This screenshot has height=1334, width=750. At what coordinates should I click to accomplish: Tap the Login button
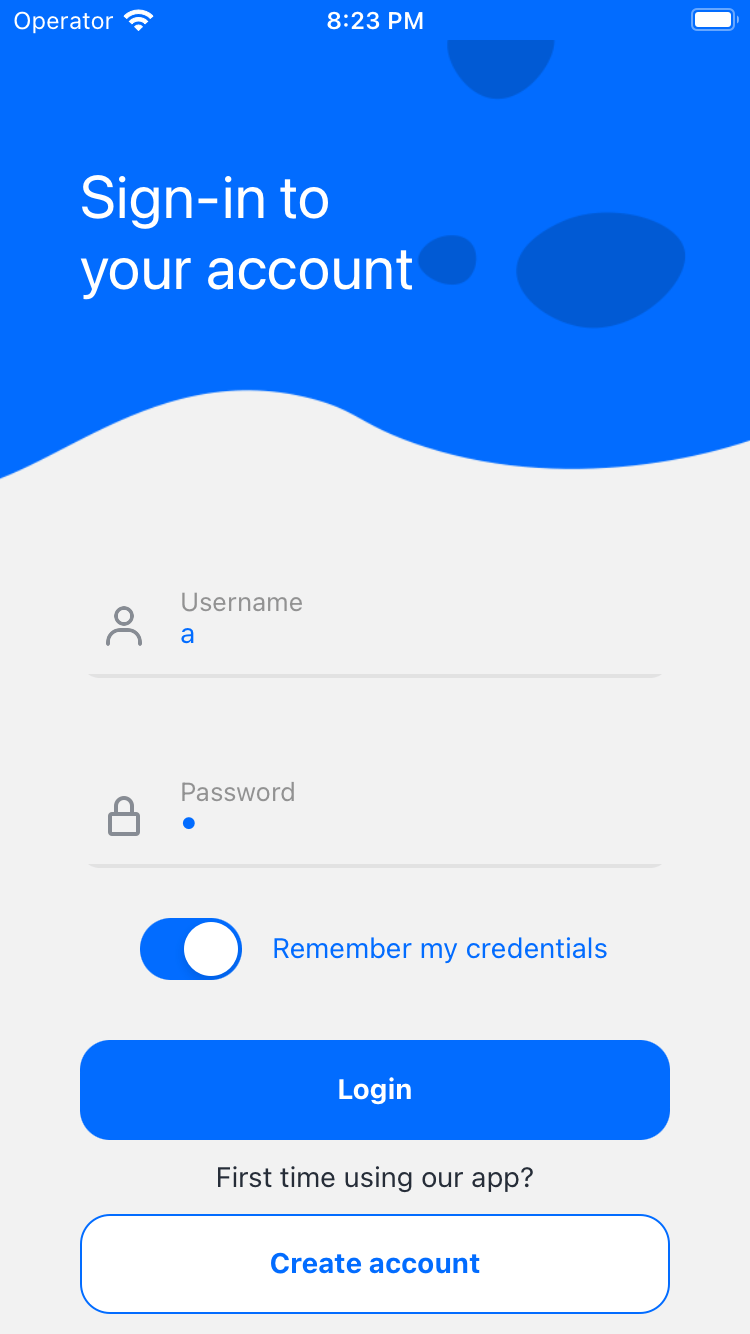point(375,1090)
